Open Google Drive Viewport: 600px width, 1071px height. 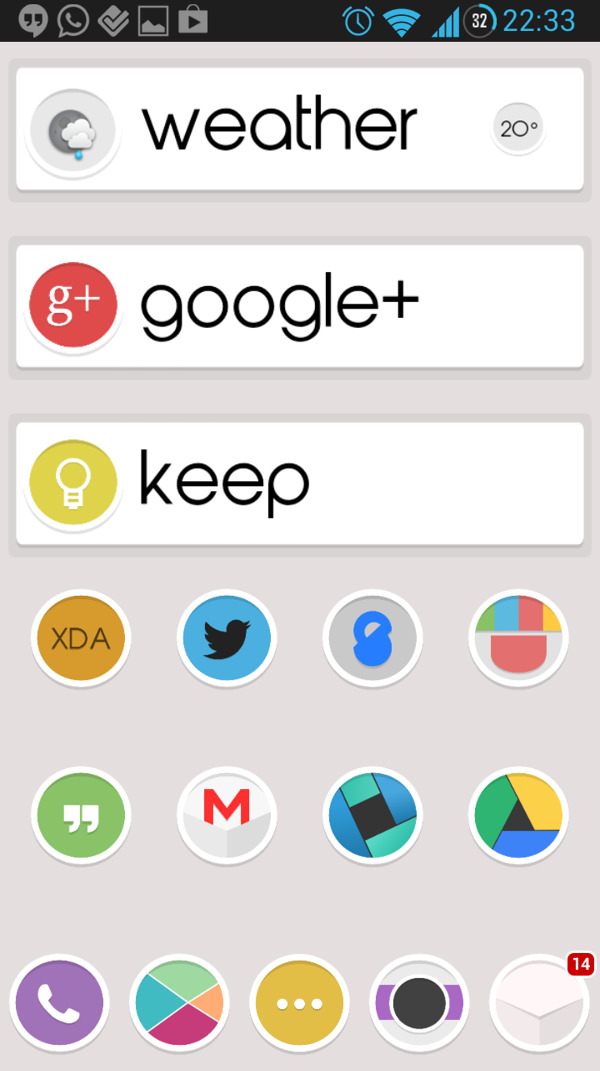coord(518,815)
